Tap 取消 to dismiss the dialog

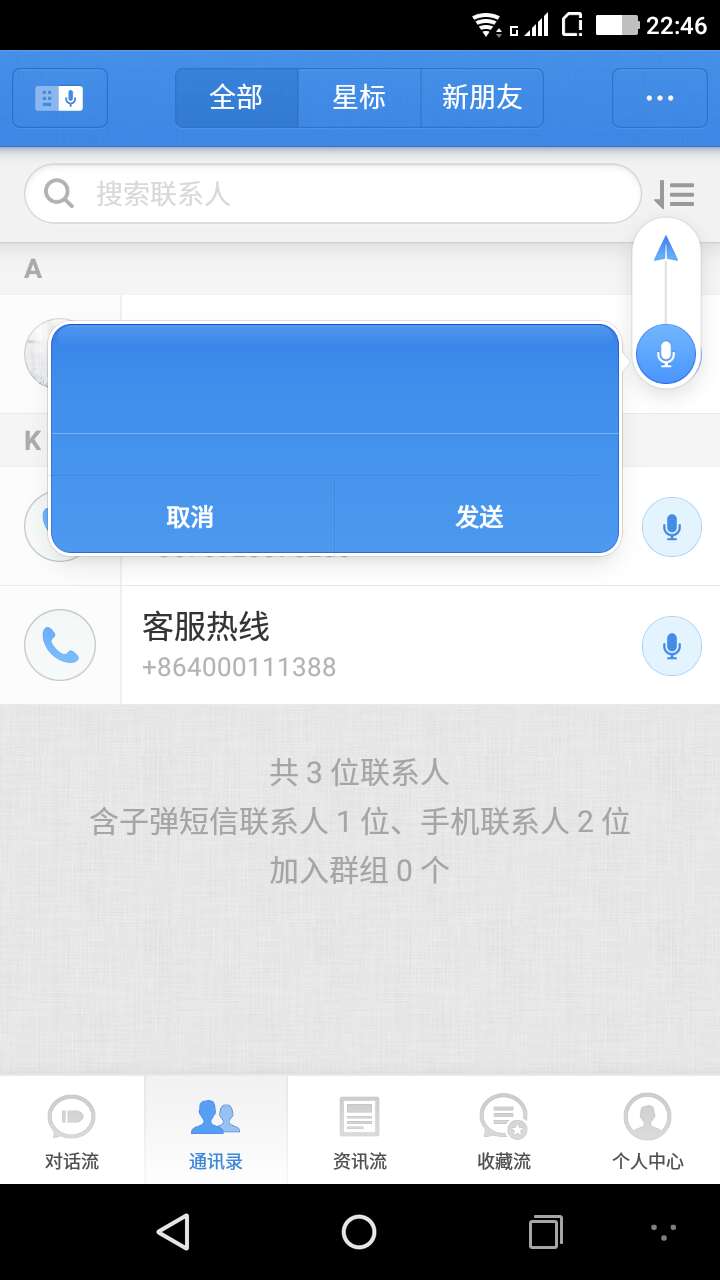click(x=190, y=517)
